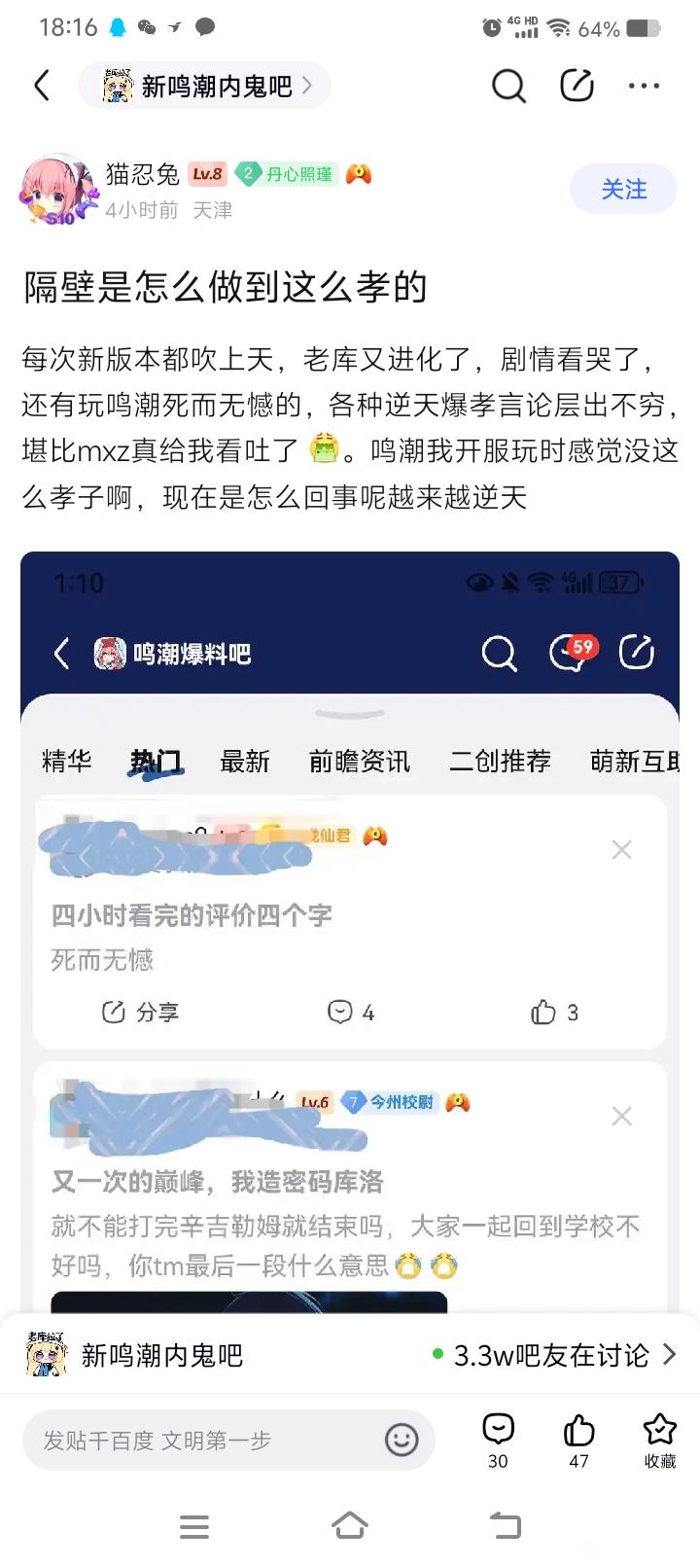View the 30 comments

[498, 1439]
